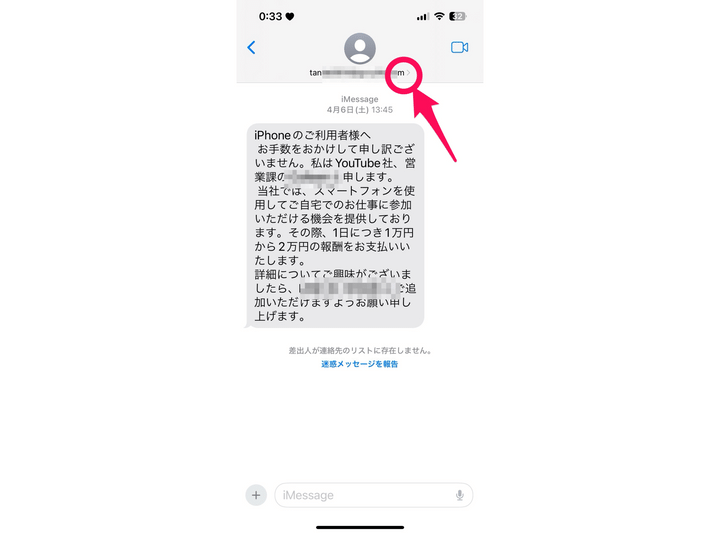Open the plus attachments menu

click(256, 495)
